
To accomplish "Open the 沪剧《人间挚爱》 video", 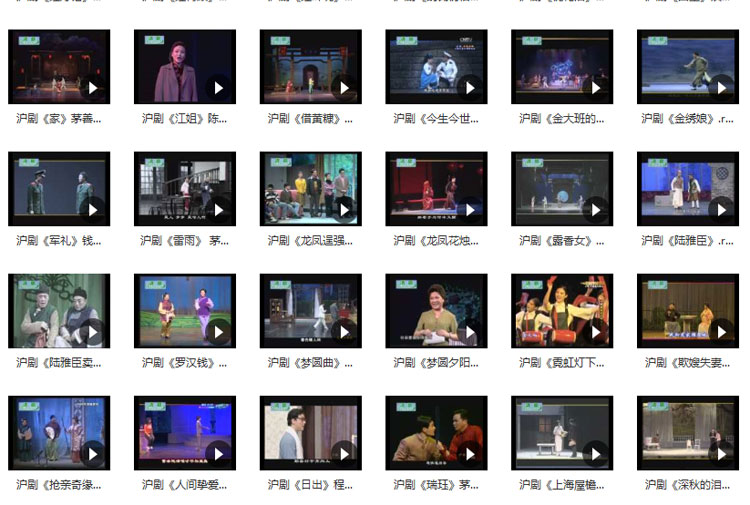I will tap(185, 433).
